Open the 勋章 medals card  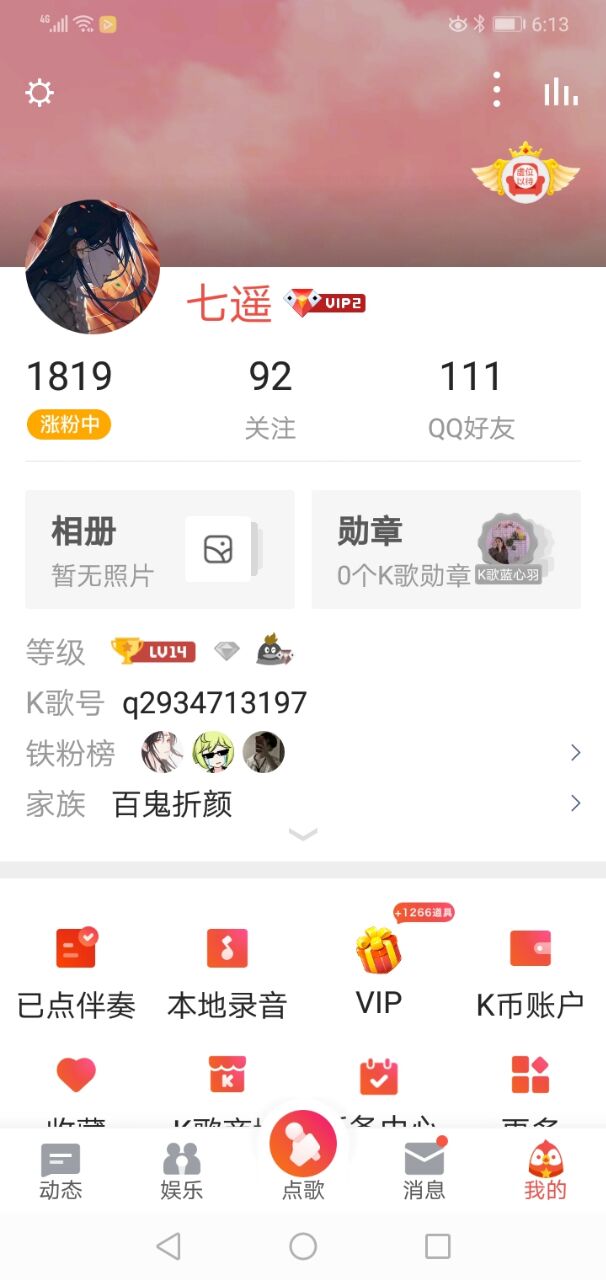coord(446,549)
